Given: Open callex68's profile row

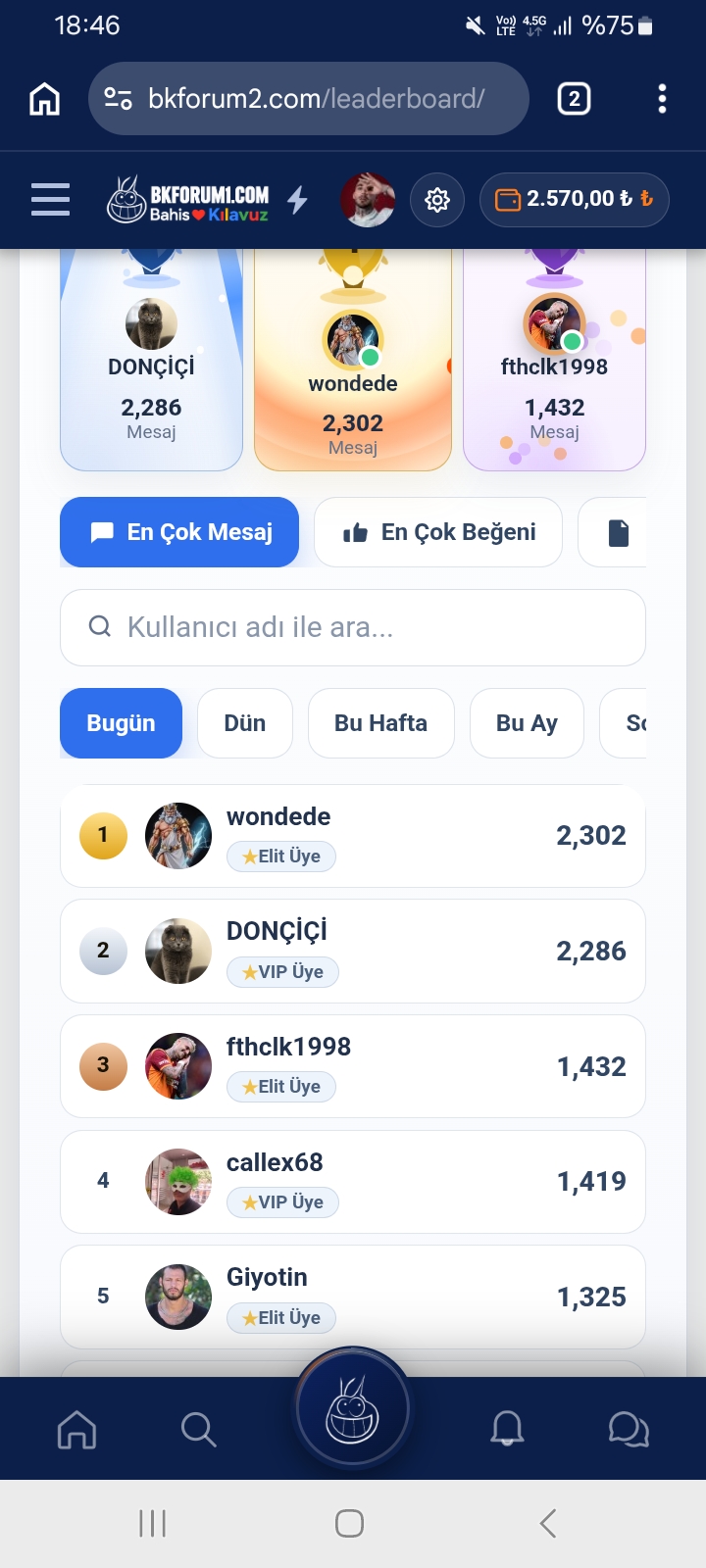Looking at the screenshot, I should tap(353, 1182).
